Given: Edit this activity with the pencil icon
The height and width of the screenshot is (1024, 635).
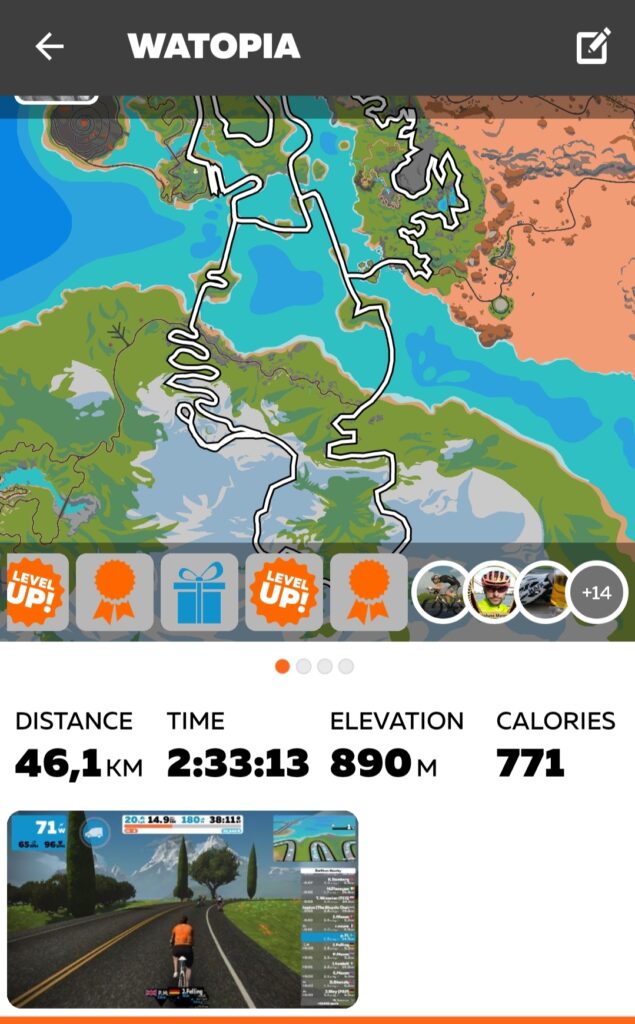Looking at the screenshot, I should tap(593, 46).
